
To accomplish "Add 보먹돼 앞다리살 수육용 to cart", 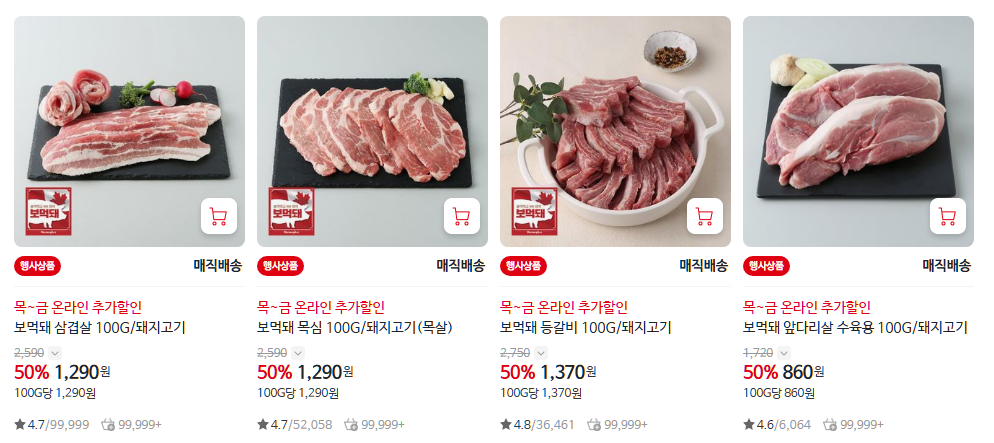I will pos(947,216).
